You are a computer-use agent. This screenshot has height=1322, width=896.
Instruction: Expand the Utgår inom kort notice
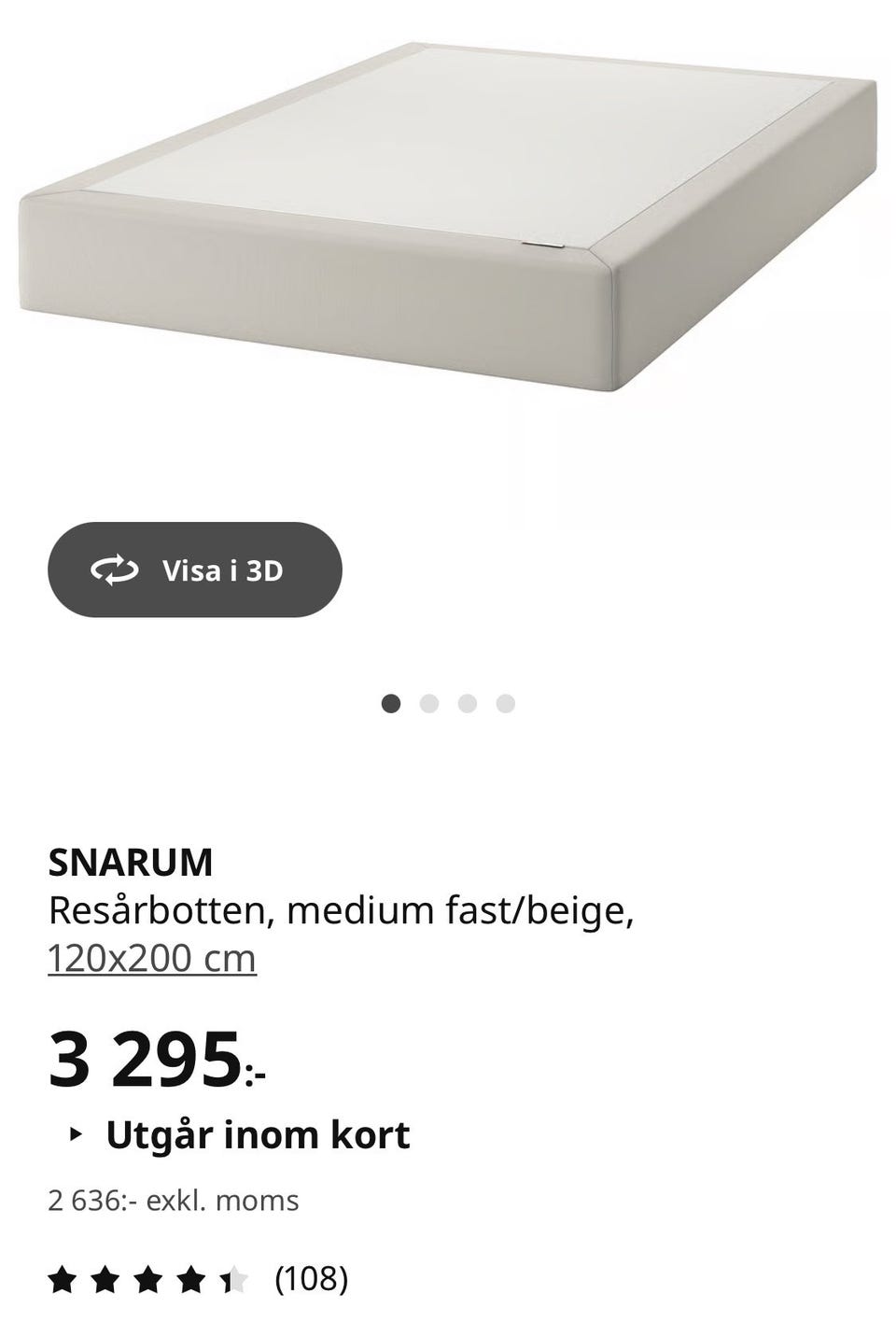[259, 1135]
